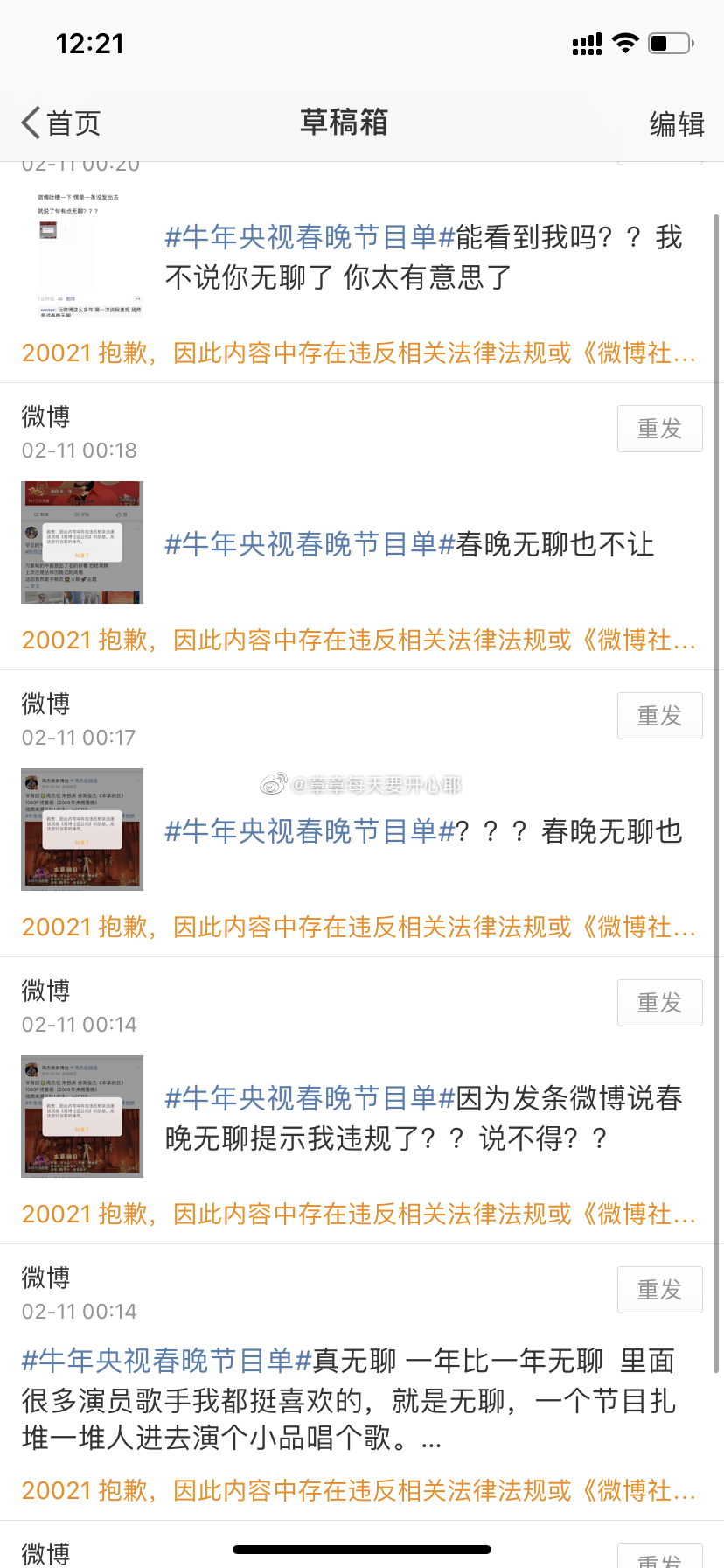Tap 编辑 to edit the drafts

click(676, 124)
